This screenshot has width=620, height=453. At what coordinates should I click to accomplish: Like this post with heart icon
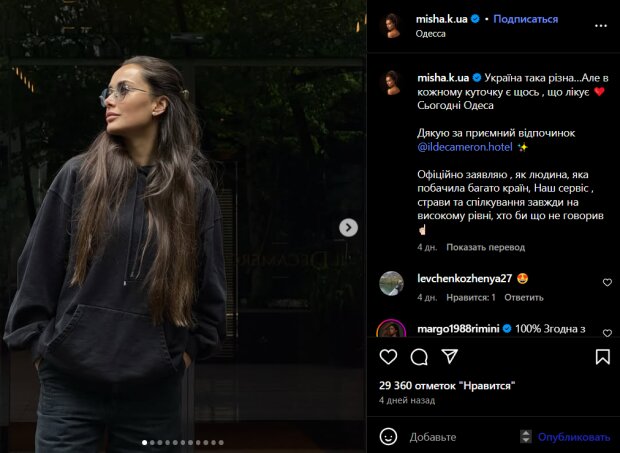388,357
